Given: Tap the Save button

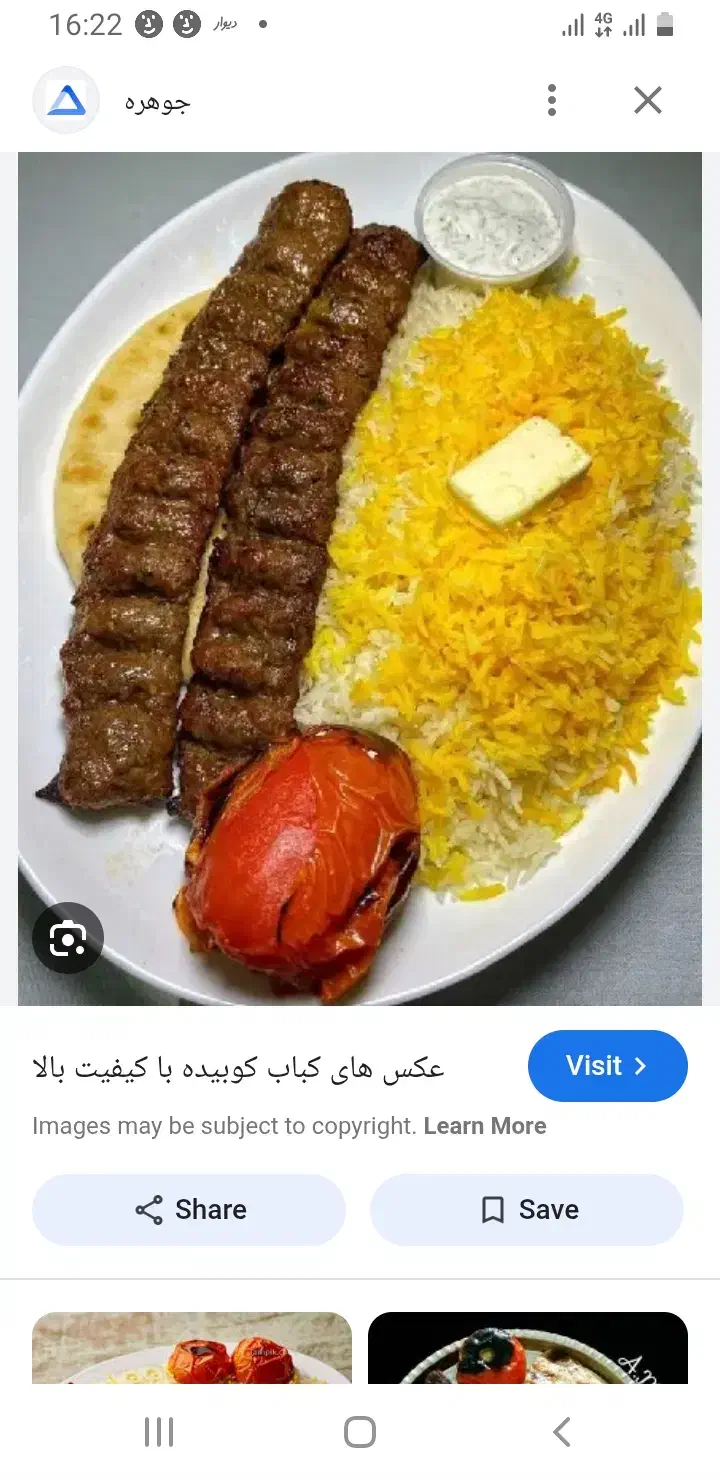Looking at the screenshot, I should (527, 1209).
